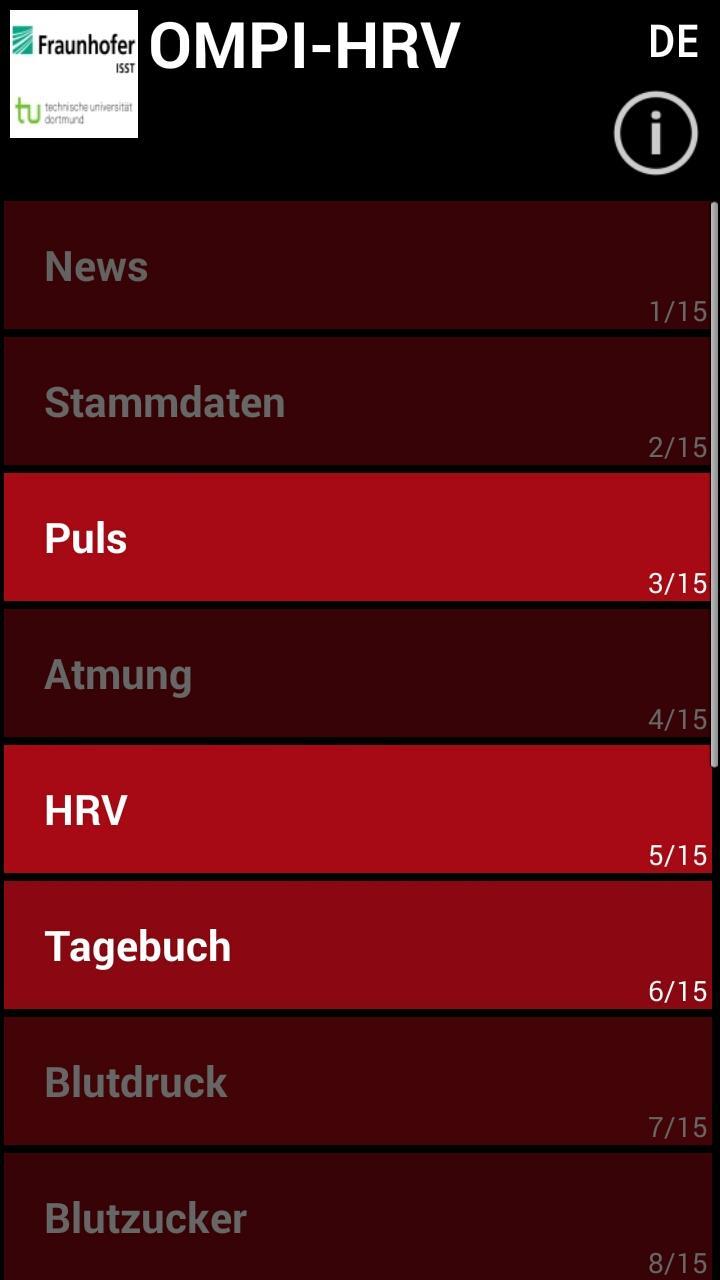This screenshot has height=1280, width=720.
Task: Open the HRV module
Action: tap(360, 810)
